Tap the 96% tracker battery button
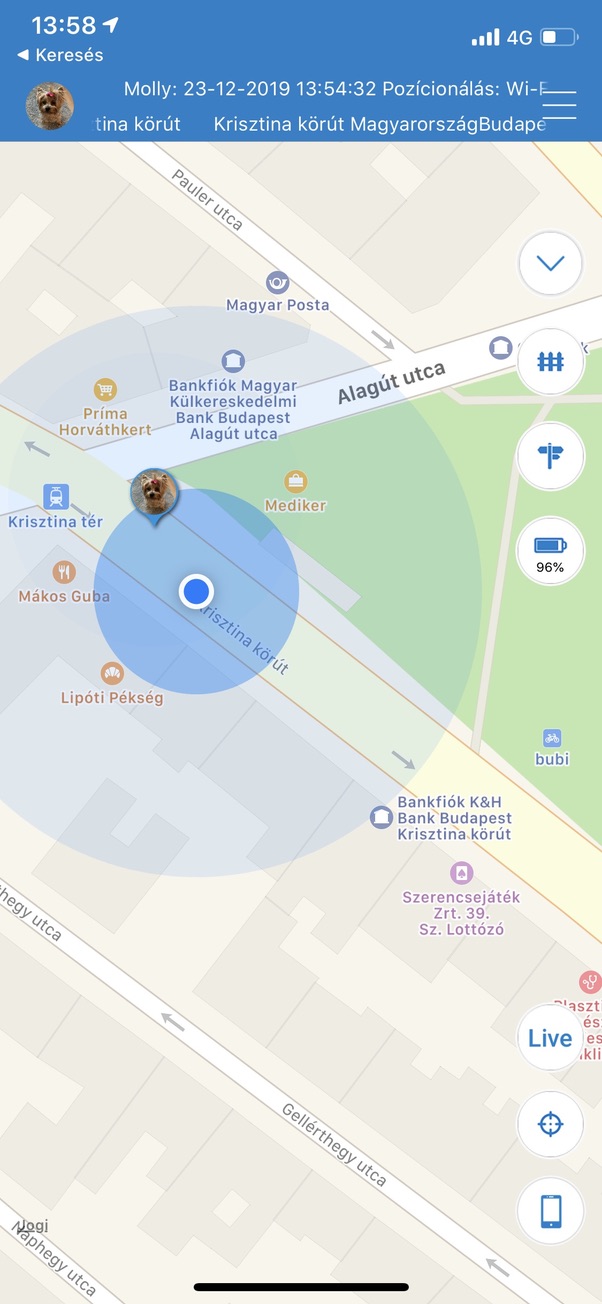 [x=550, y=553]
